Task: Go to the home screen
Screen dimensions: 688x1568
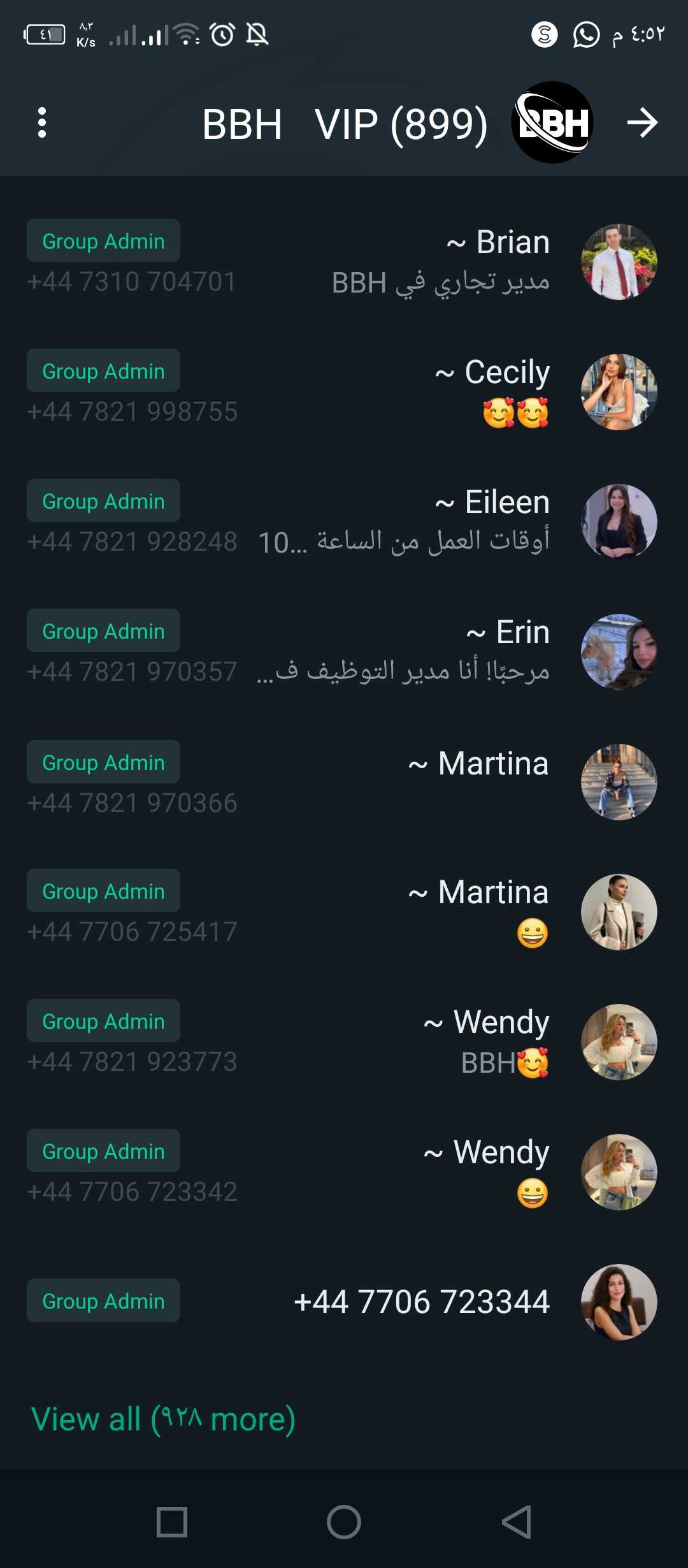Action: pyautogui.click(x=344, y=1522)
